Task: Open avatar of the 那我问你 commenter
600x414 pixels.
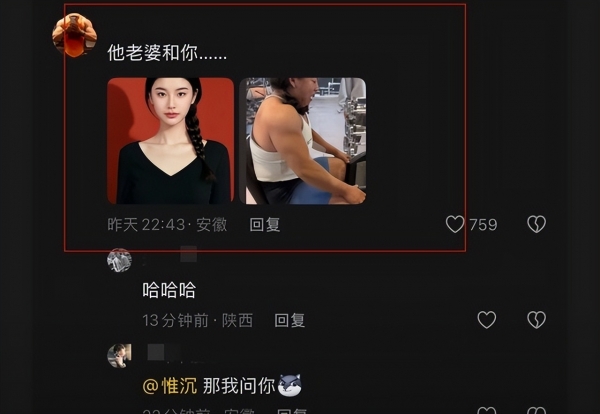Action: (x=119, y=355)
